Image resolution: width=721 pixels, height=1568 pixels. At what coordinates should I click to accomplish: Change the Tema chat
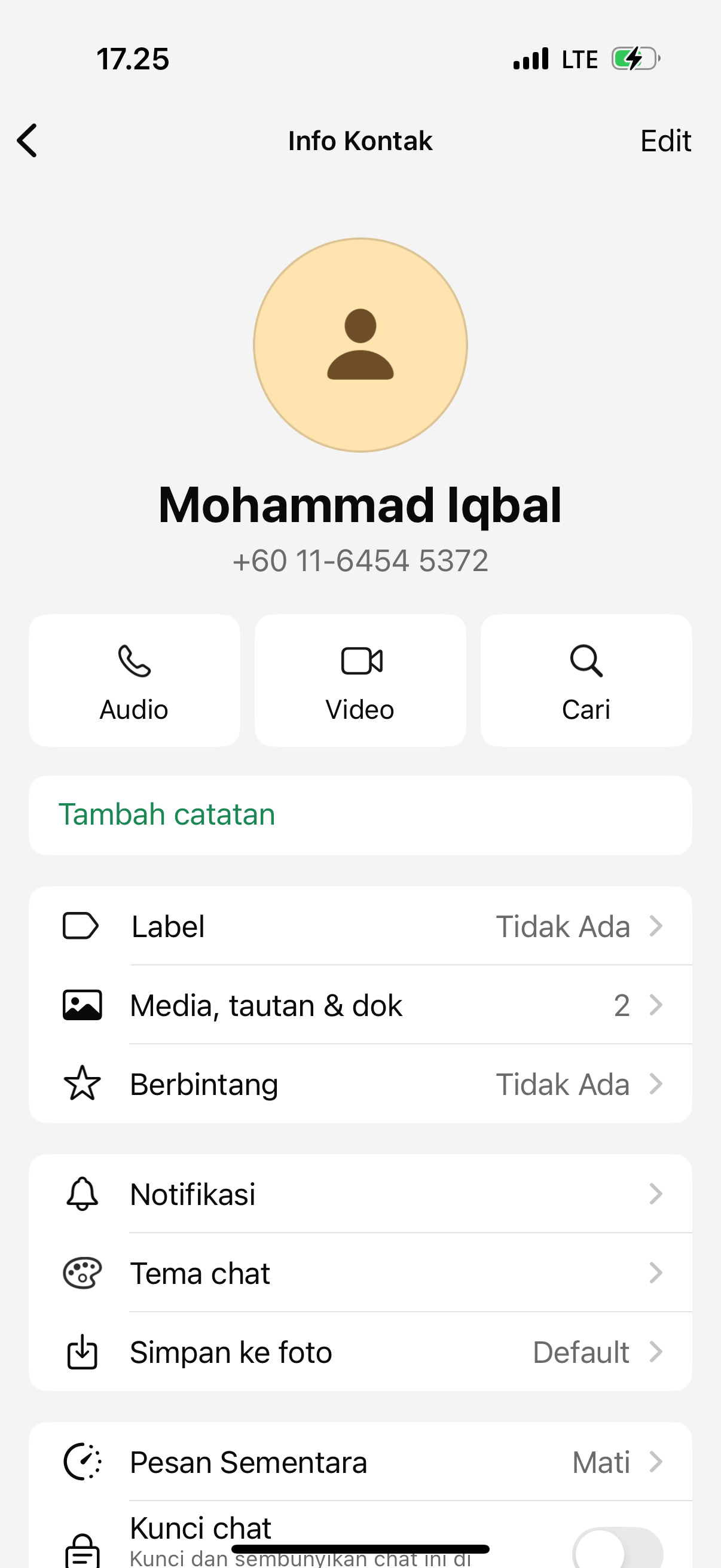(x=360, y=1273)
